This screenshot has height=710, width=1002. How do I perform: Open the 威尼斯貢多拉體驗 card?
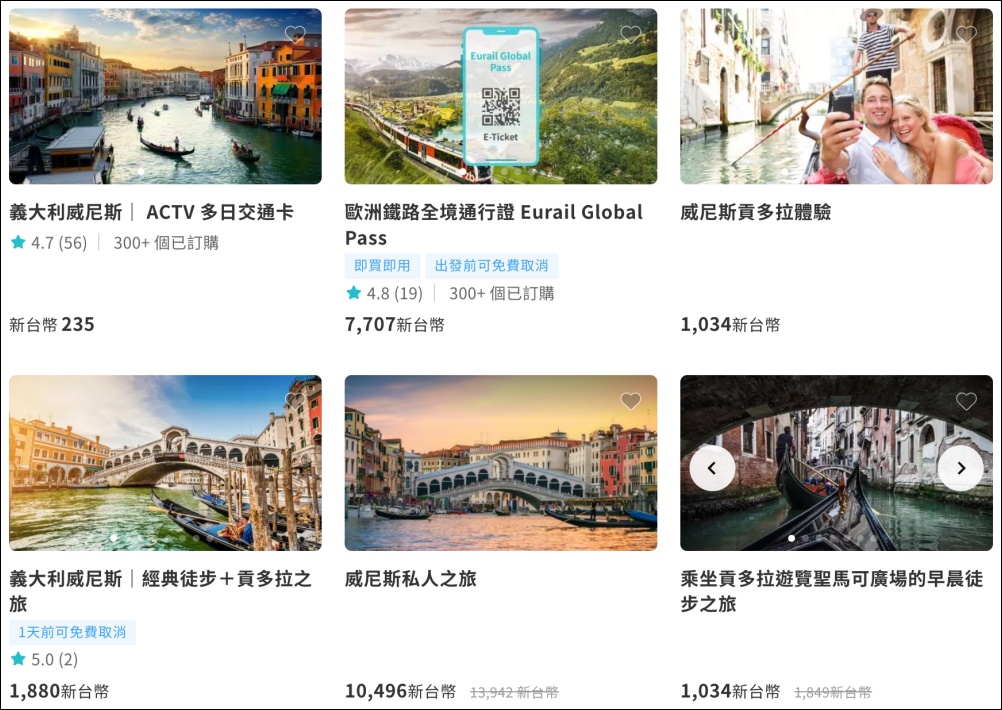755,213
